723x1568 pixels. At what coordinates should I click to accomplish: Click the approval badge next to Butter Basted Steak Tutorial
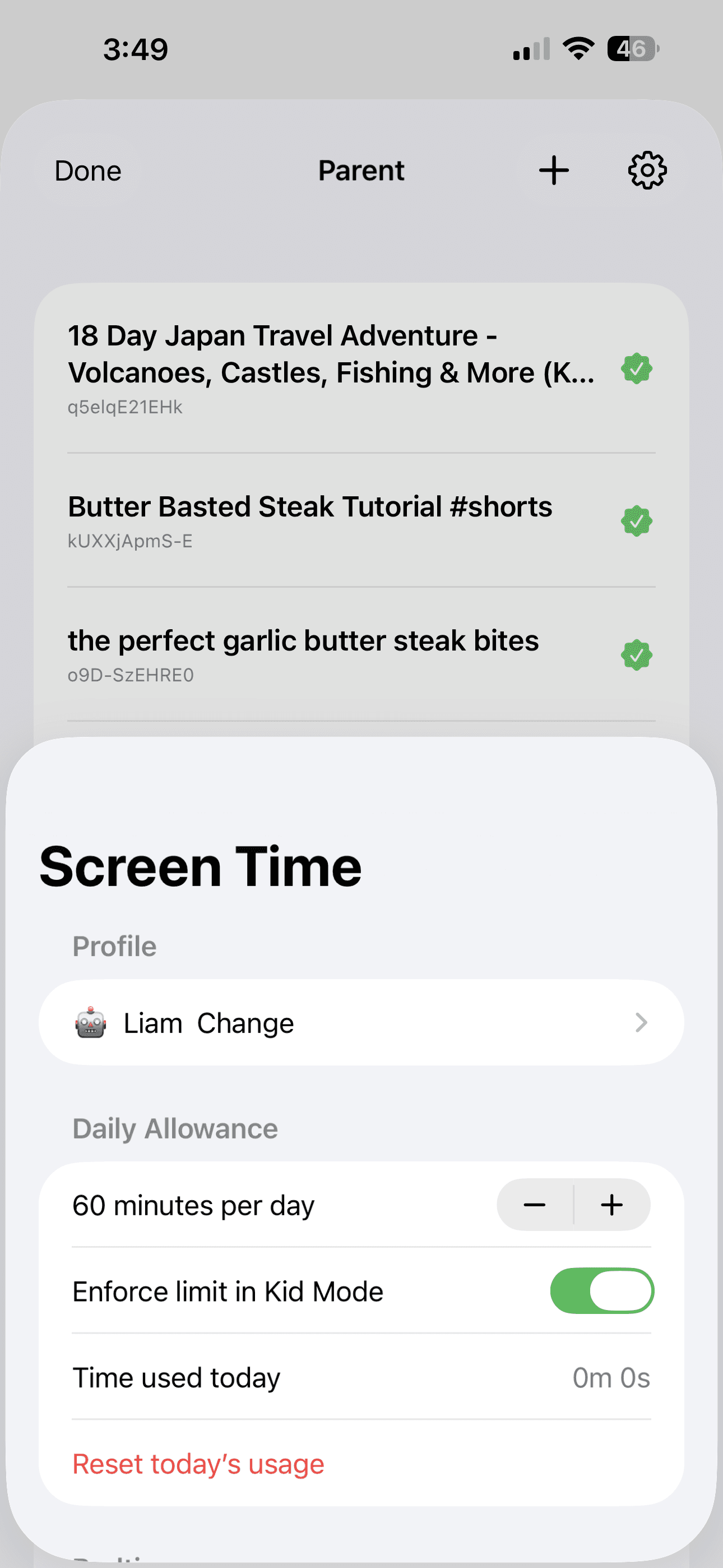637,520
